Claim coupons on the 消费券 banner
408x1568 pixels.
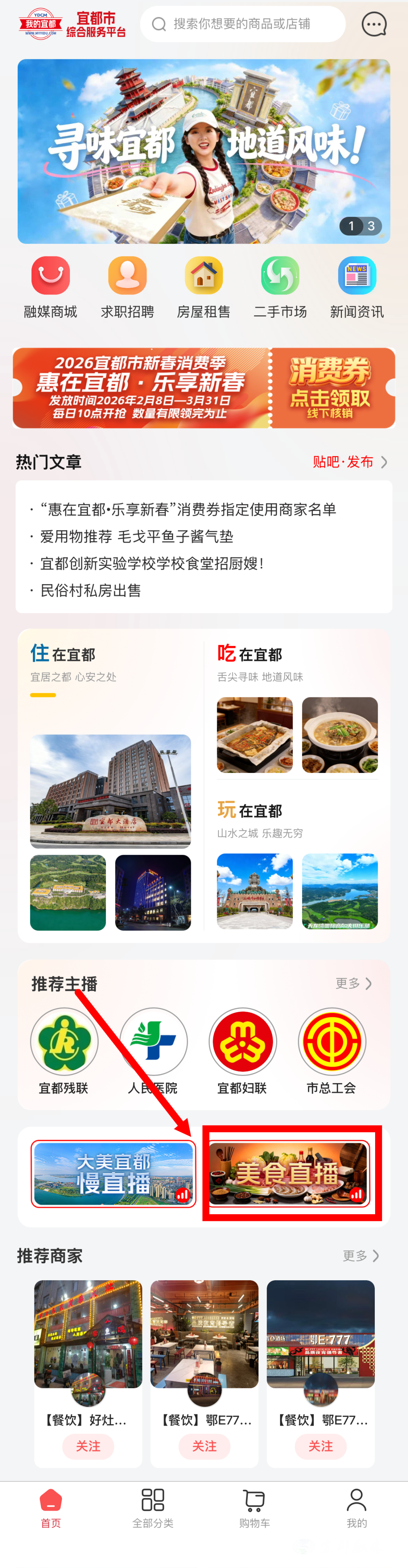click(x=329, y=388)
